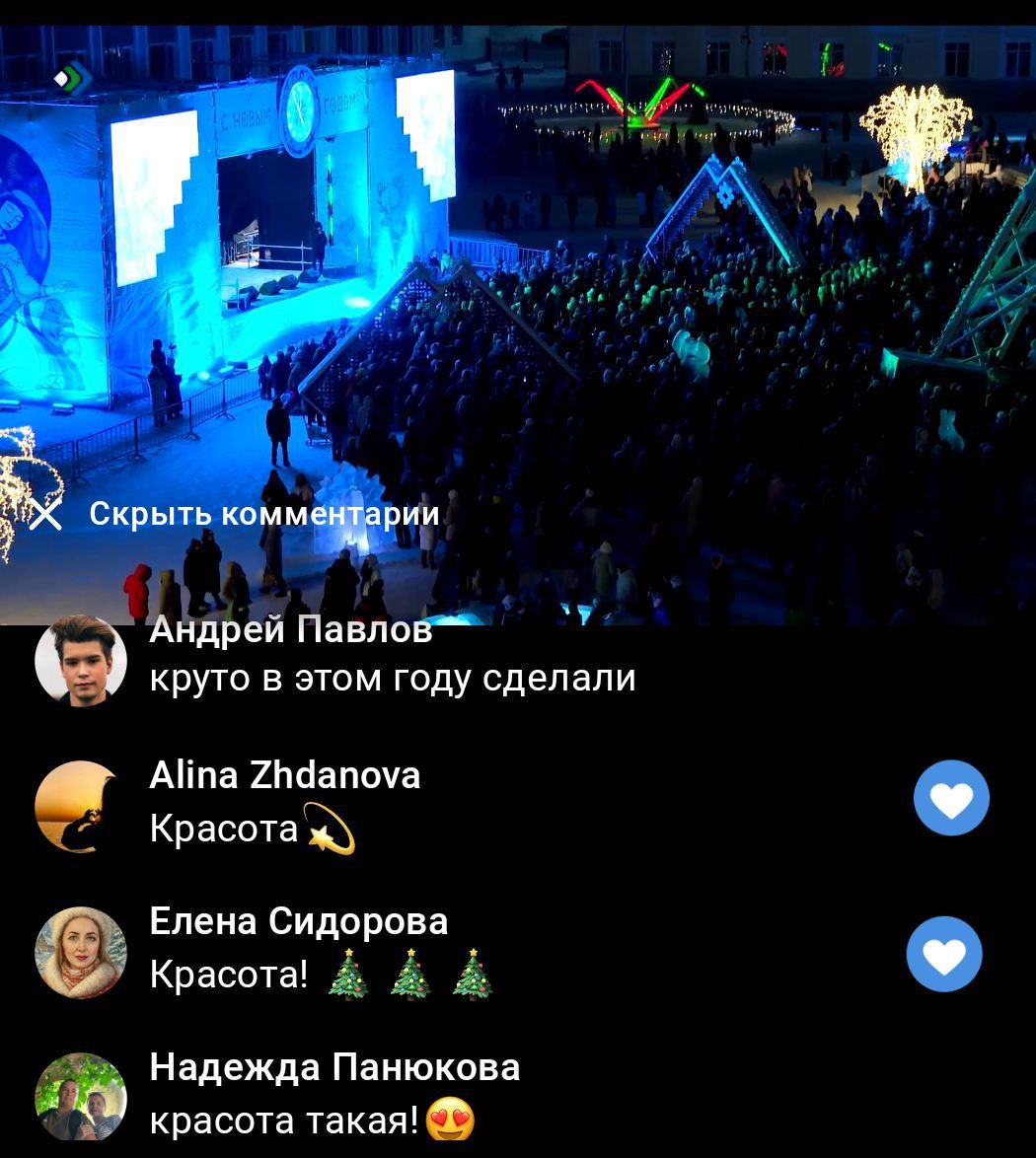Open Надежда Панюкова's profile avatar
Image resolution: width=1036 pixels, height=1158 pixels.
(x=81, y=1097)
